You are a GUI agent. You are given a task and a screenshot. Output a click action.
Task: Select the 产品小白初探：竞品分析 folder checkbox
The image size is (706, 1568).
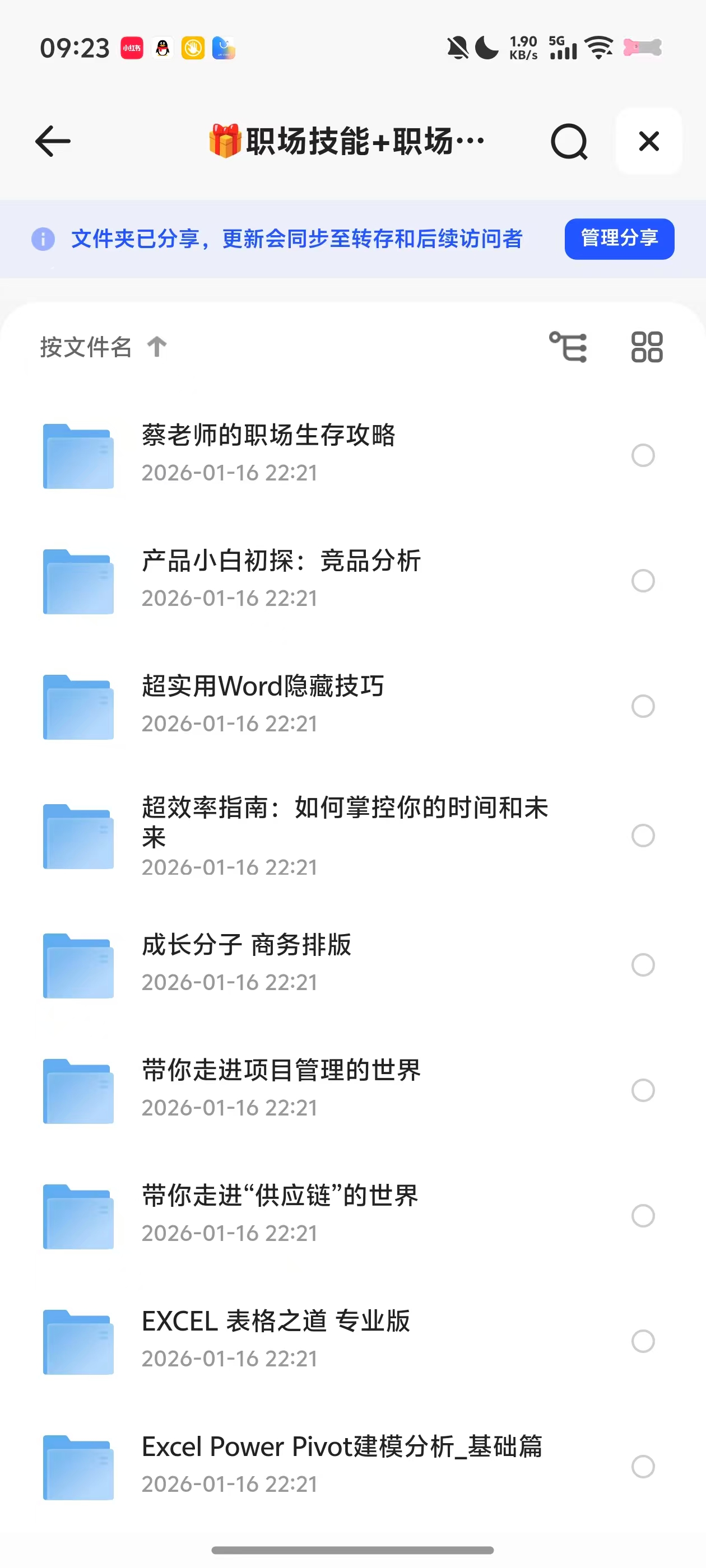point(643,581)
